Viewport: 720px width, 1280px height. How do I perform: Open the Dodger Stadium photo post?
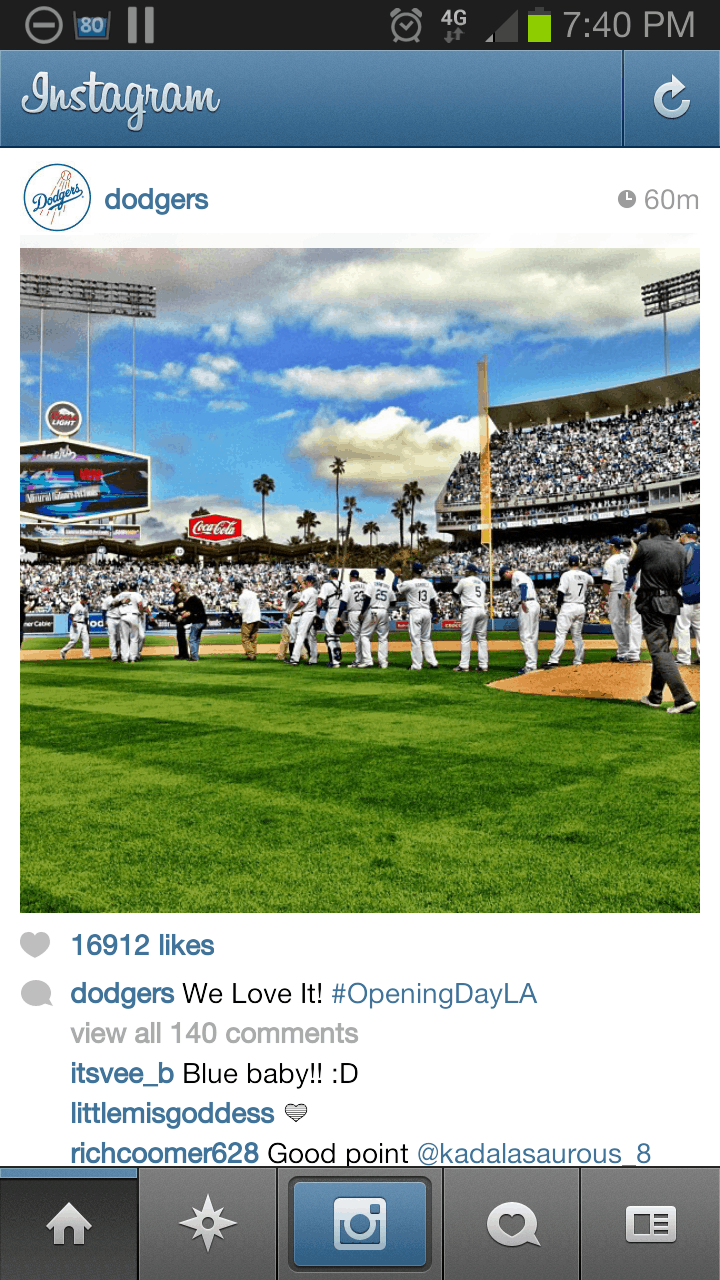coord(360,580)
